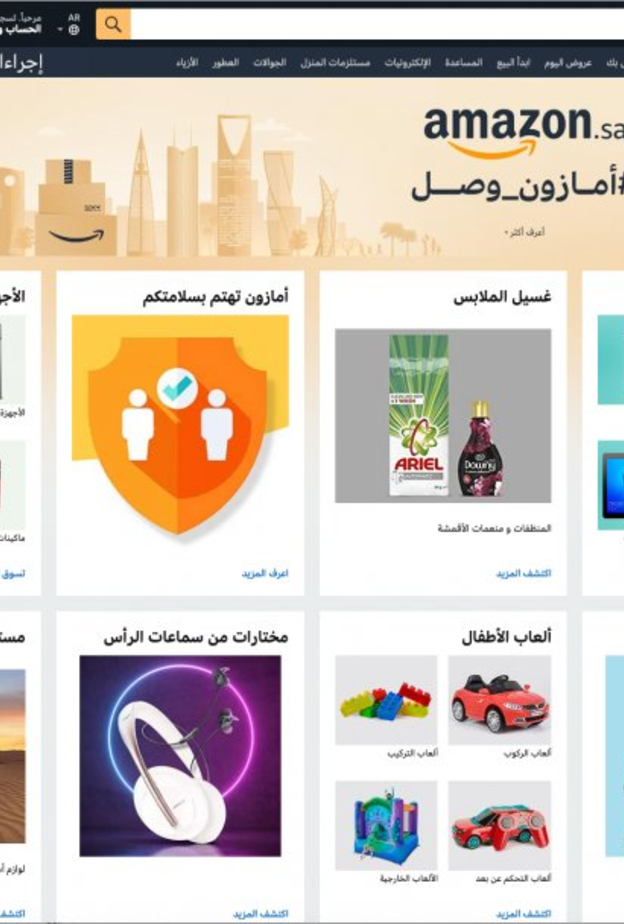Image resolution: width=624 pixels, height=924 pixels.
Task: Go to ابدأ البيع page
Action: click(x=515, y=63)
